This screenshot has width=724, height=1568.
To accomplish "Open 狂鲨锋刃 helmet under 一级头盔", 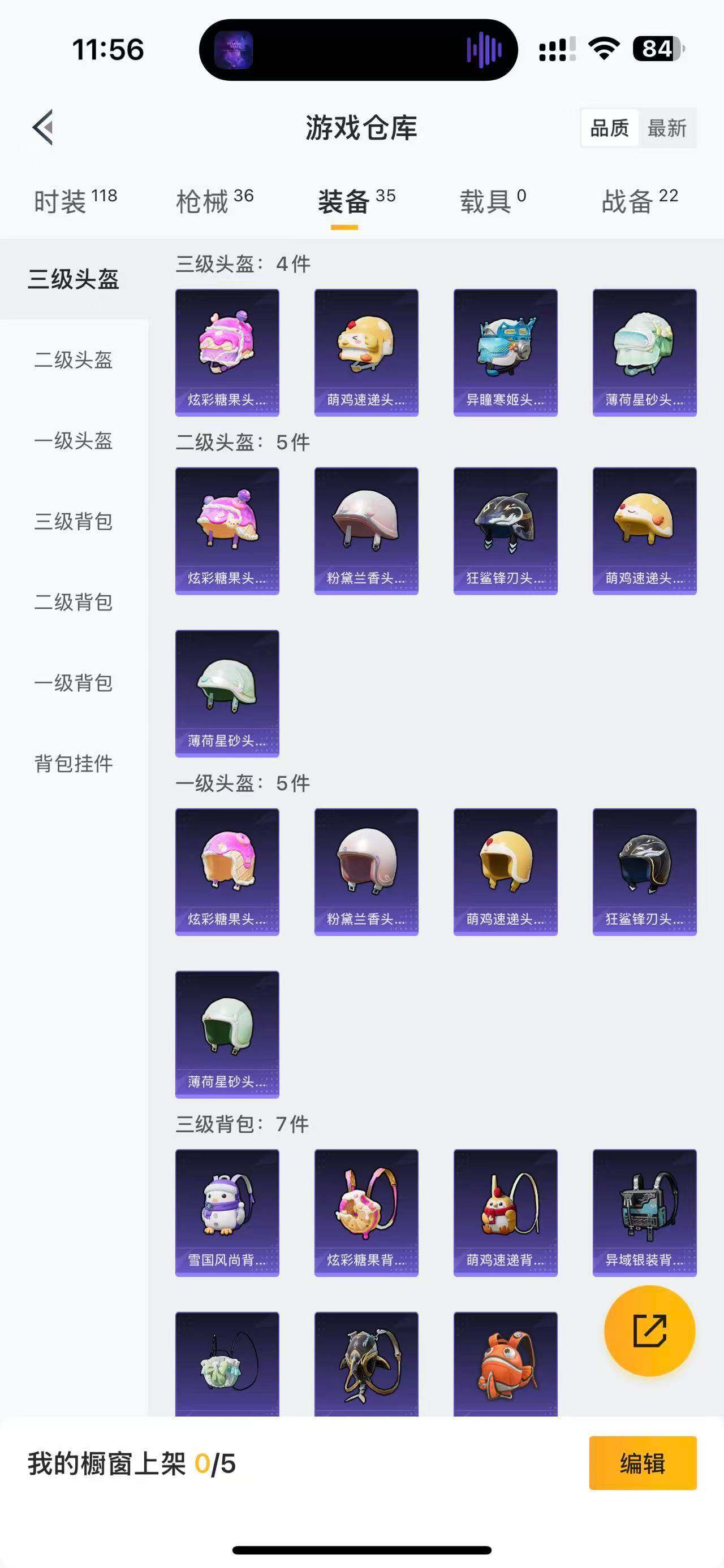I will pos(644,871).
